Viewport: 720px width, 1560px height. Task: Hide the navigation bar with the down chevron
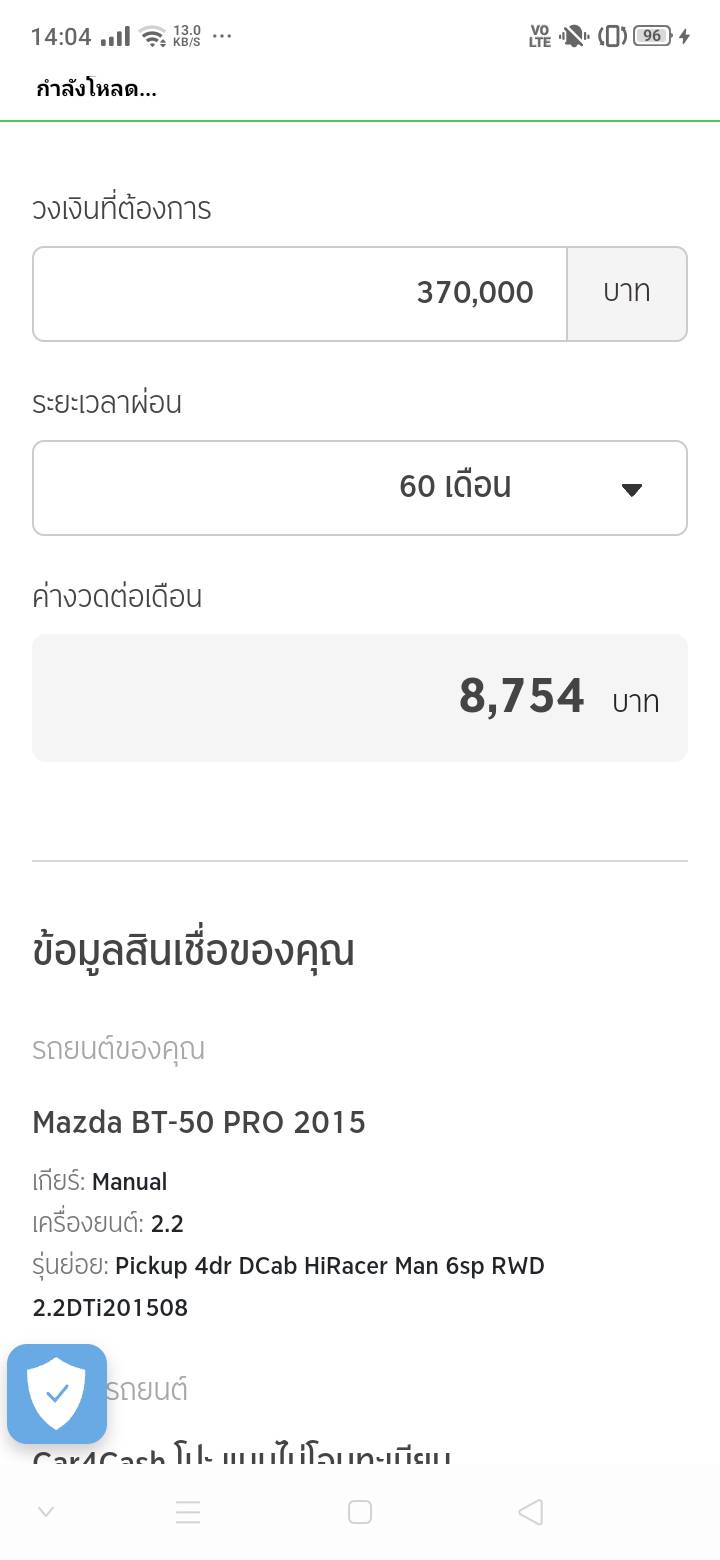pos(45,1512)
